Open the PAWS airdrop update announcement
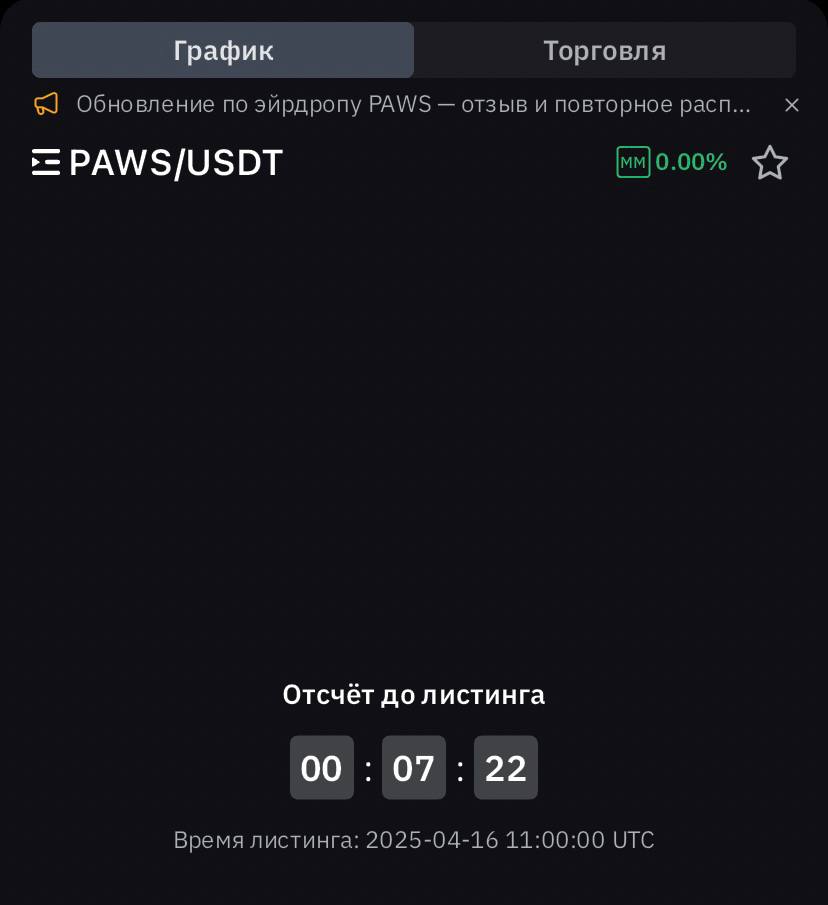 (x=412, y=105)
